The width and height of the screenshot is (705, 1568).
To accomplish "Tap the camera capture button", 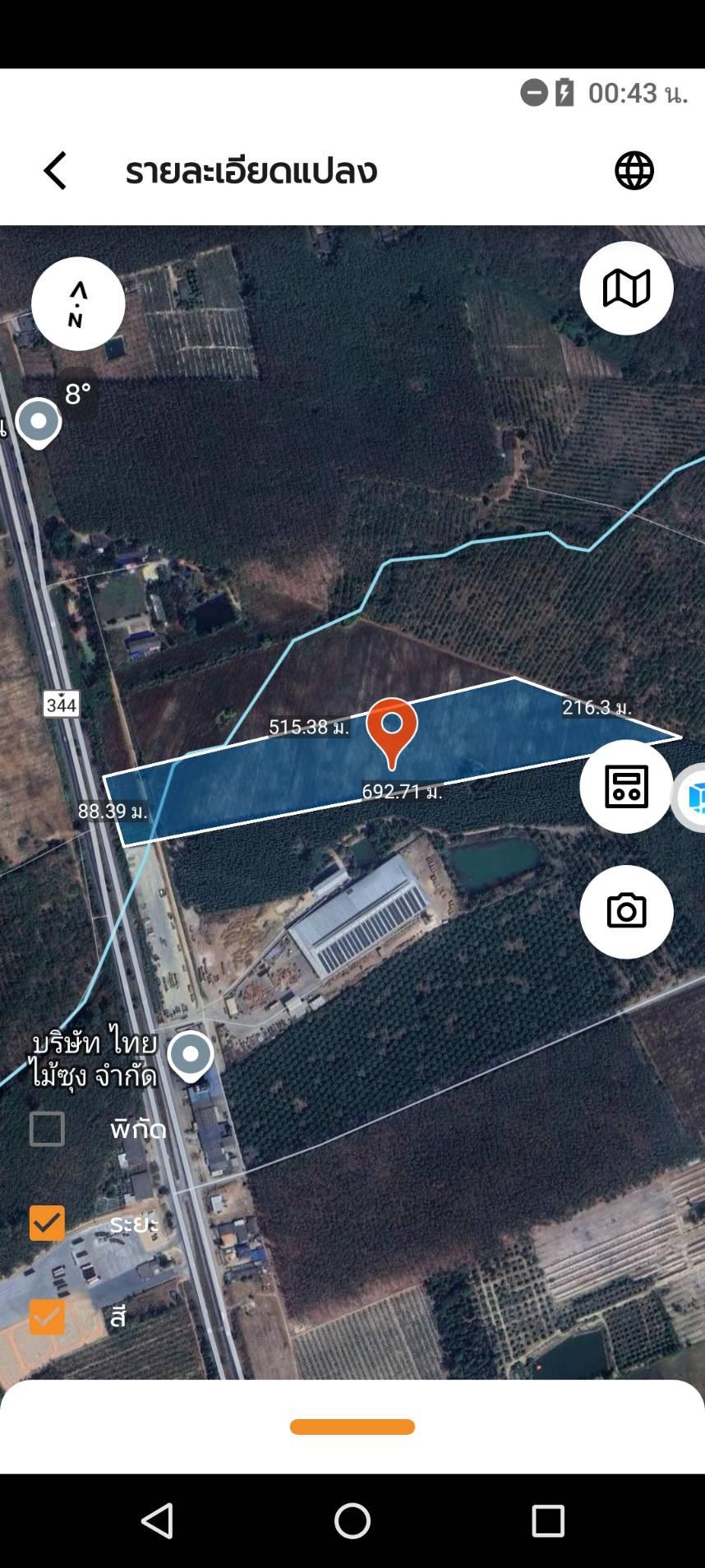I will [x=626, y=912].
